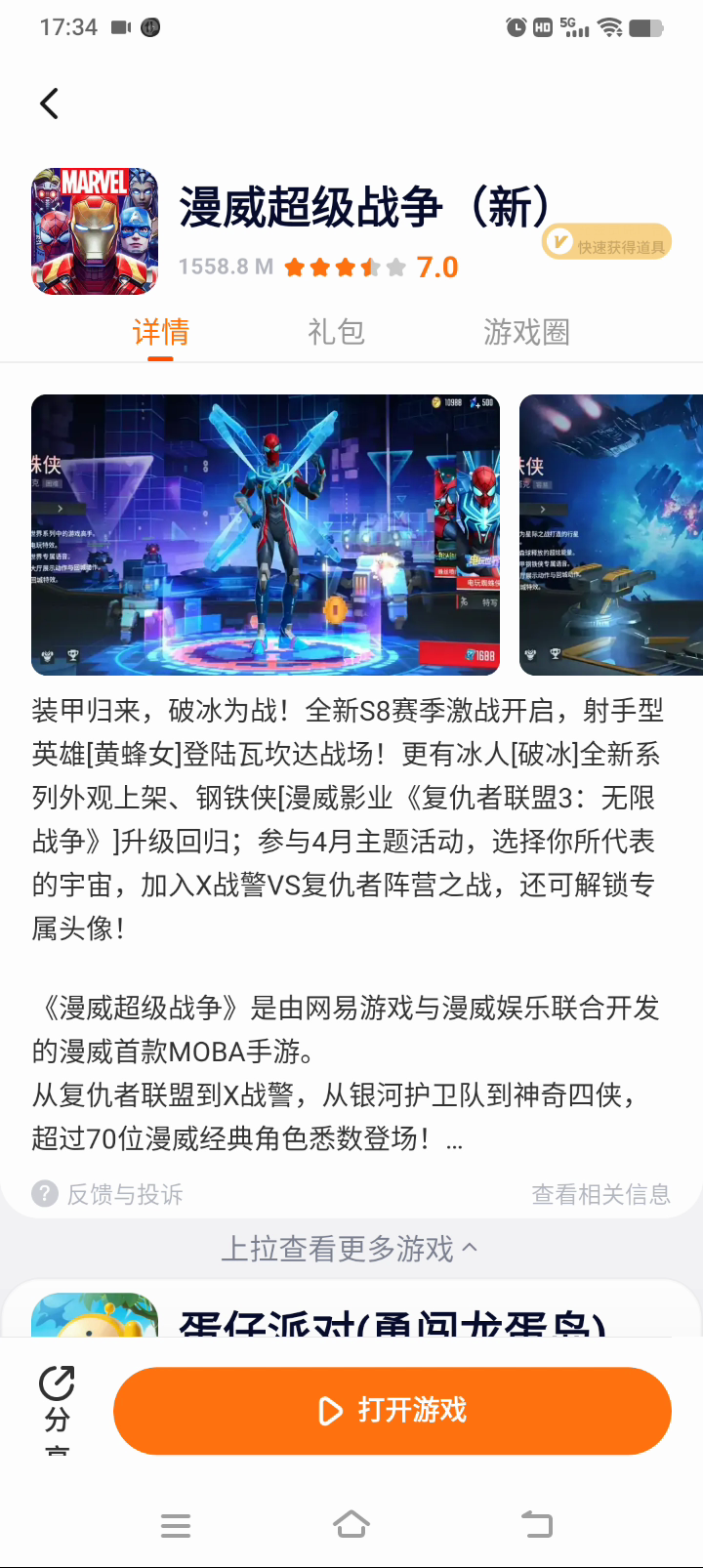The image size is (703, 1568).
Task: Select the 详情 tab
Action: pyautogui.click(x=161, y=332)
